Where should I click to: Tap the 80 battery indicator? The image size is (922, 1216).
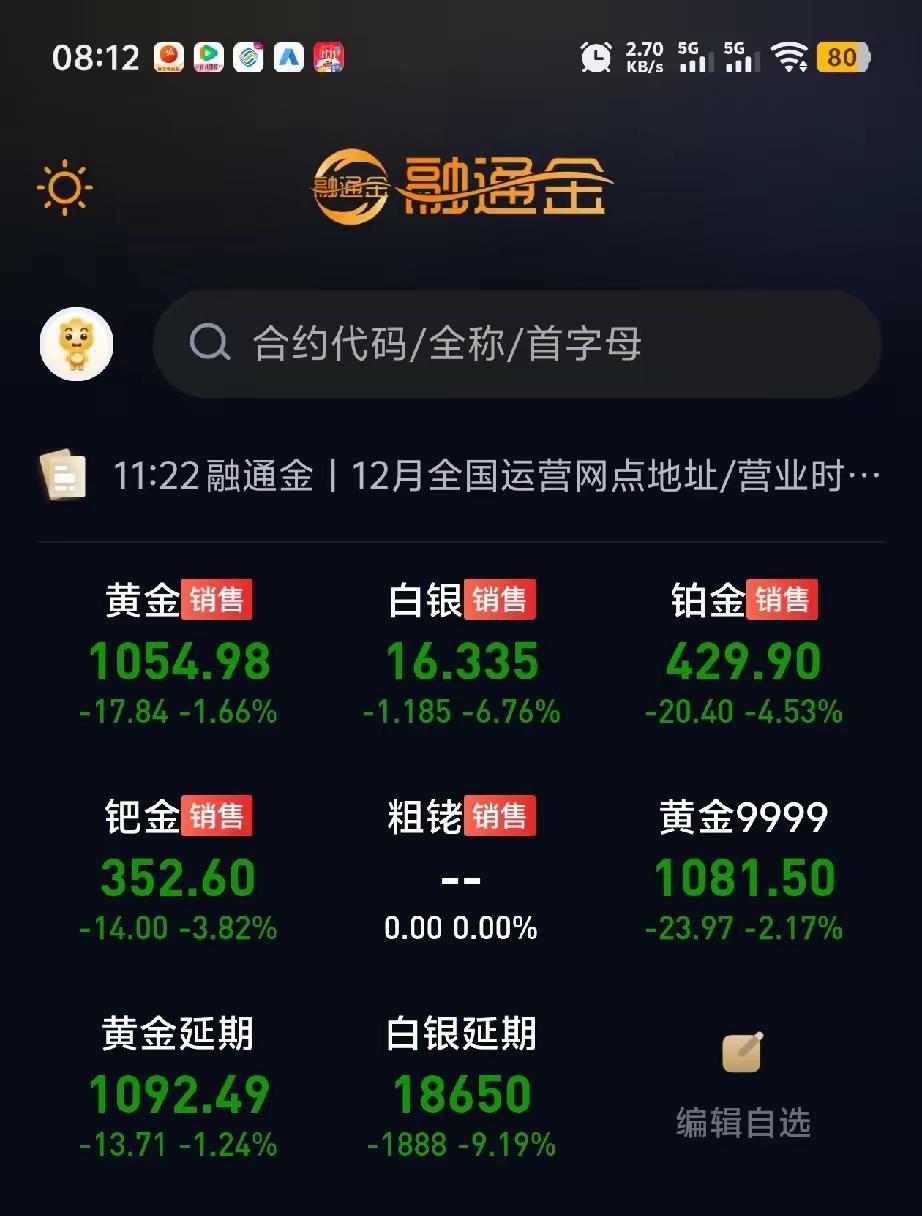click(x=844, y=58)
